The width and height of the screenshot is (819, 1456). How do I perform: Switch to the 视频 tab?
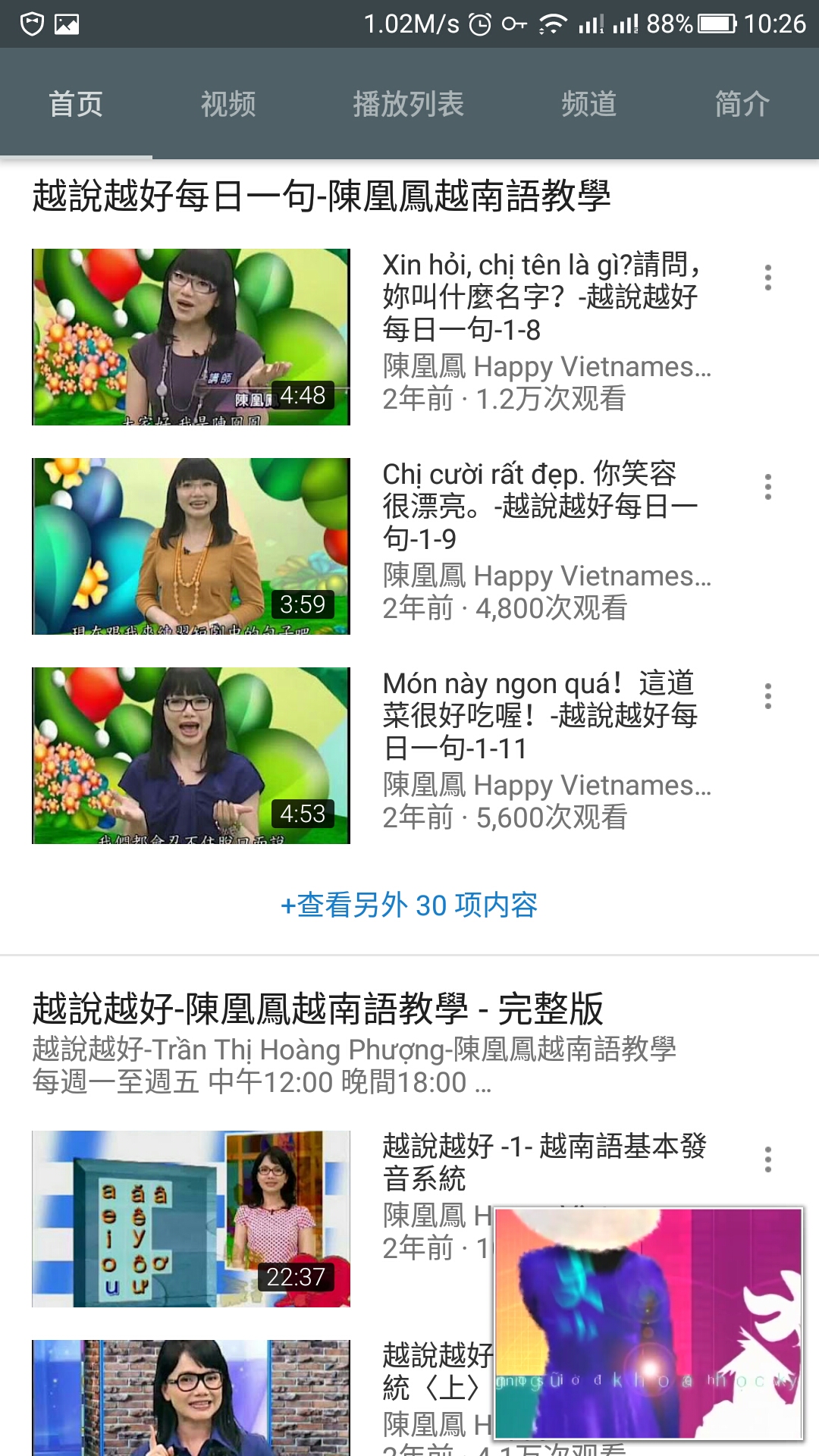(x=226, y=104)
